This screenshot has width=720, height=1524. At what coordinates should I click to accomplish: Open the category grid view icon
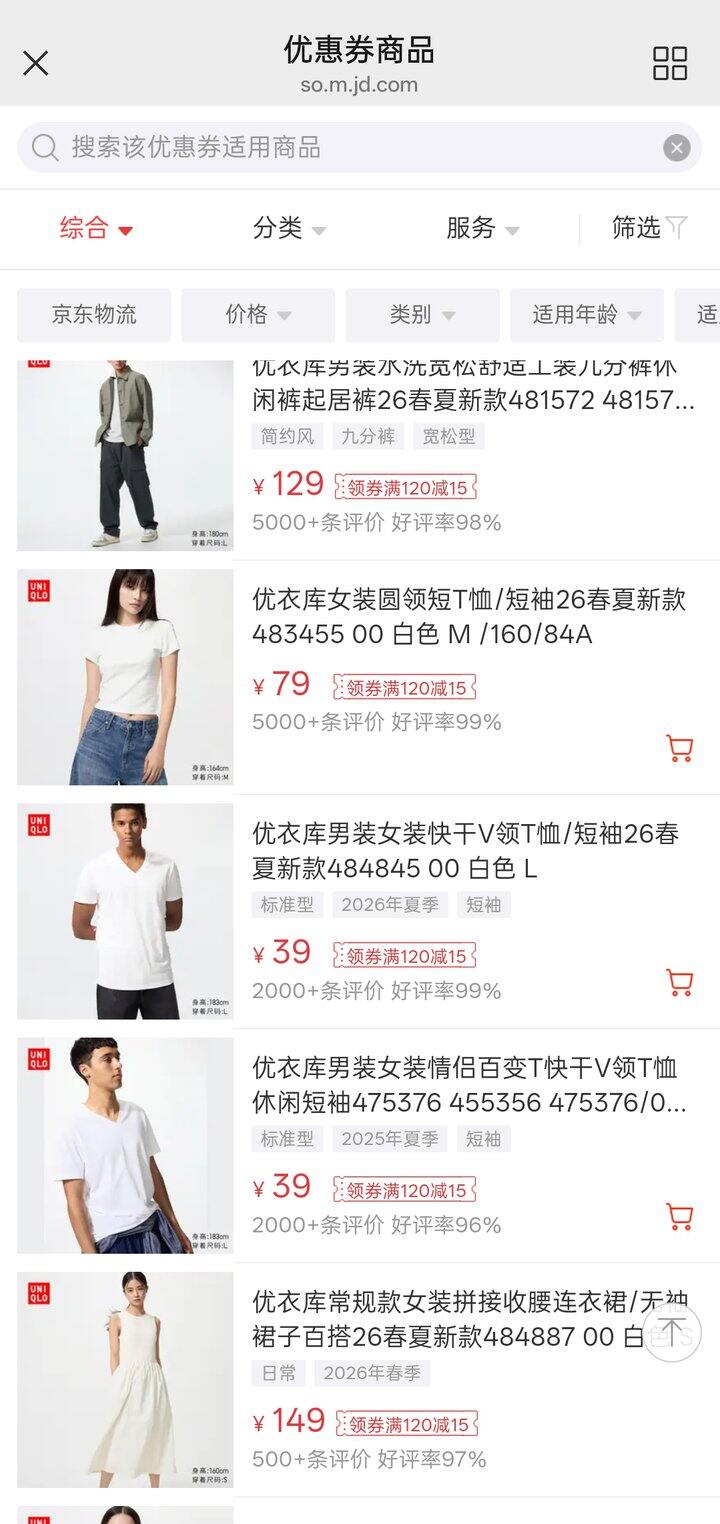[671, 63]
